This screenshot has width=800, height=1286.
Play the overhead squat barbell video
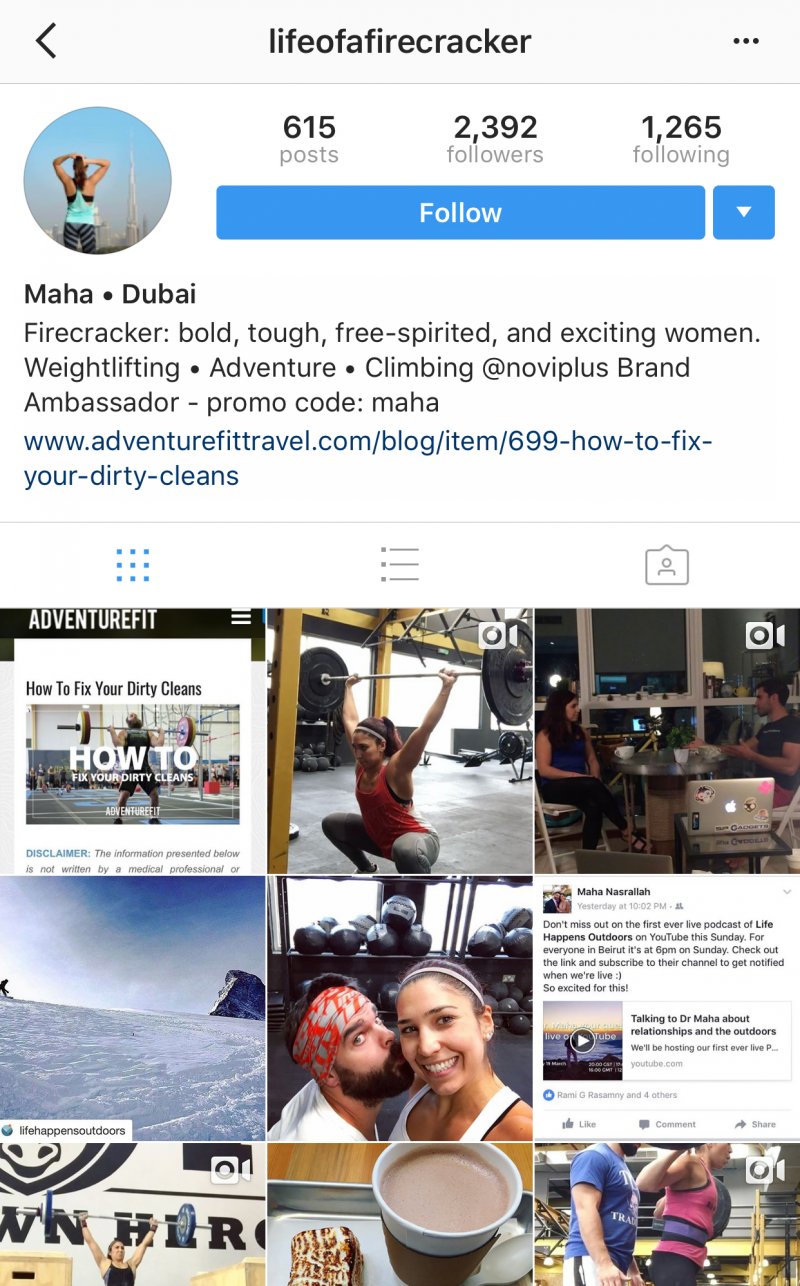(x=399, y=741)
